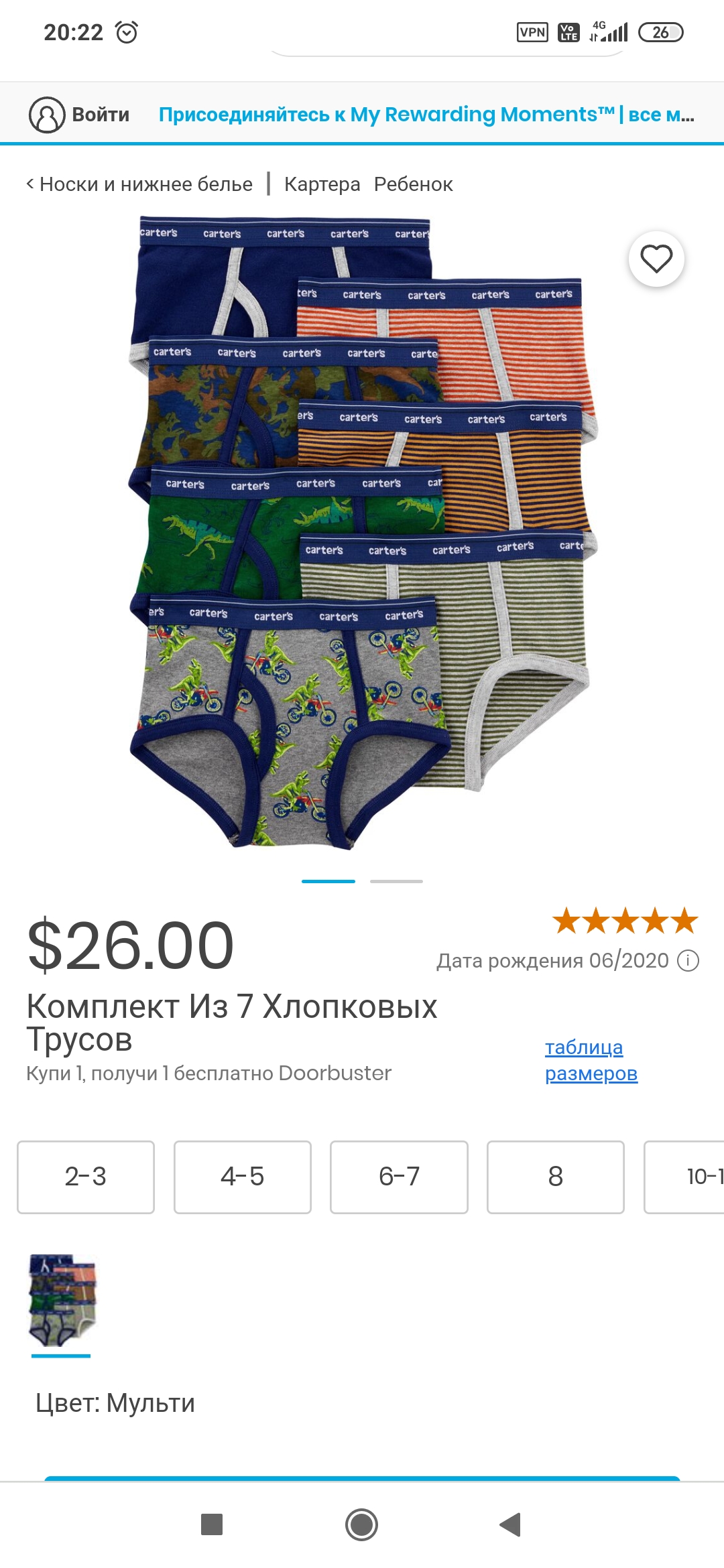Open the My Rewarding Moments banner link

(426, 115)
